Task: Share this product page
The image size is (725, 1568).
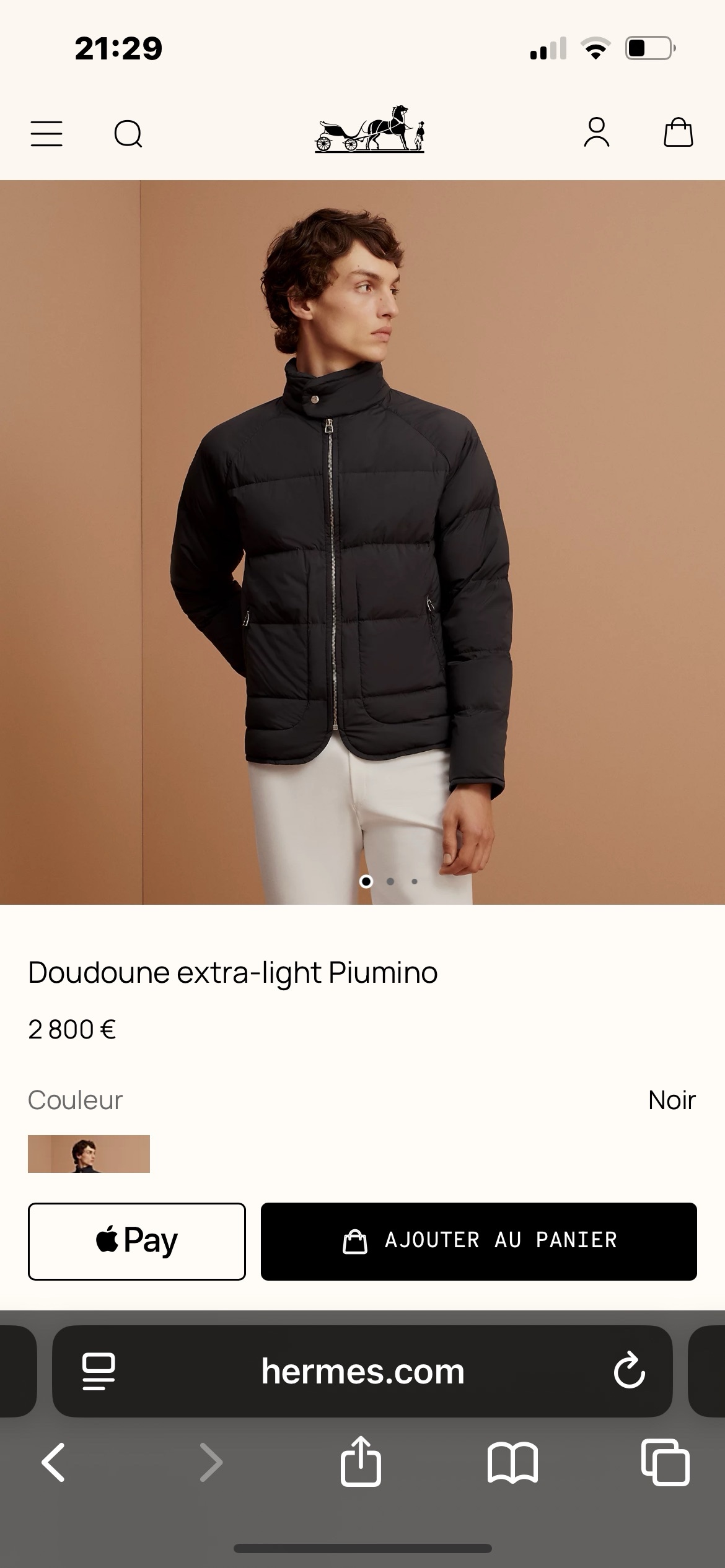Action: pyautogui.click(x=361, y=1461)
